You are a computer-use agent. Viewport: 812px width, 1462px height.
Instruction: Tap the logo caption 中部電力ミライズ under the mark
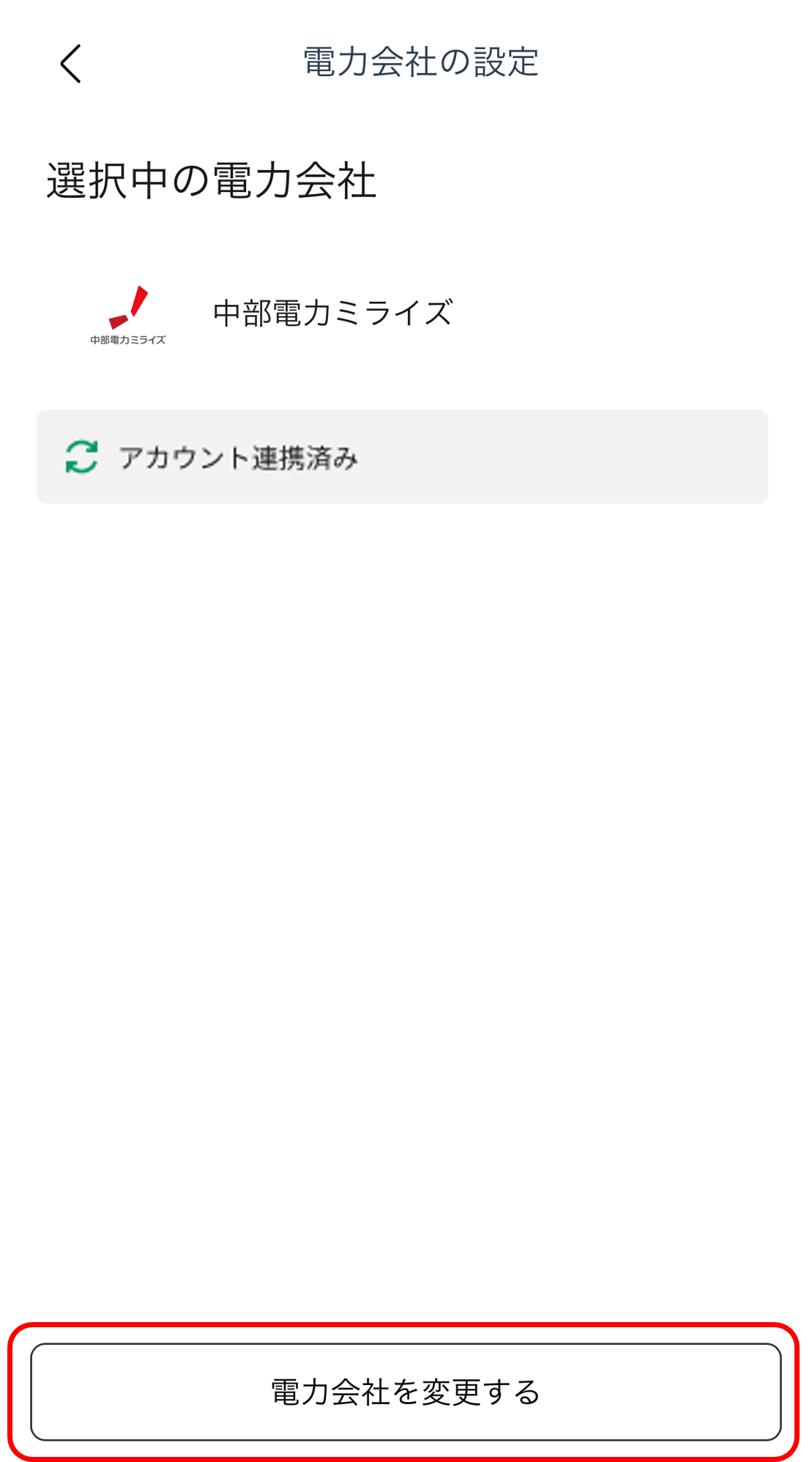pyautogui.click(x=129, y=339)
